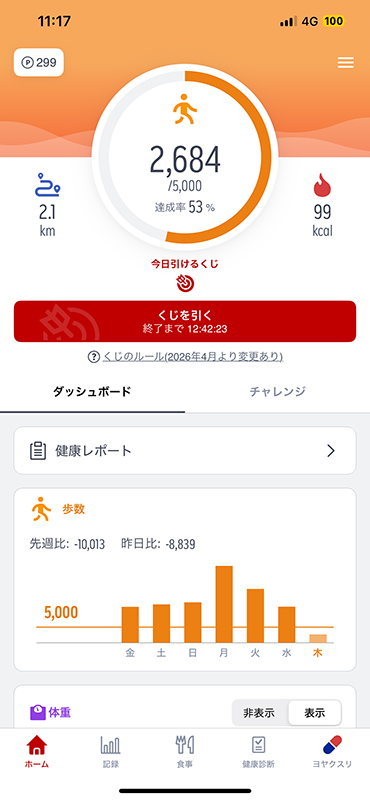370x800 pixels.
Task: Switch to the 記録 tab
Action: coord(110,752)
